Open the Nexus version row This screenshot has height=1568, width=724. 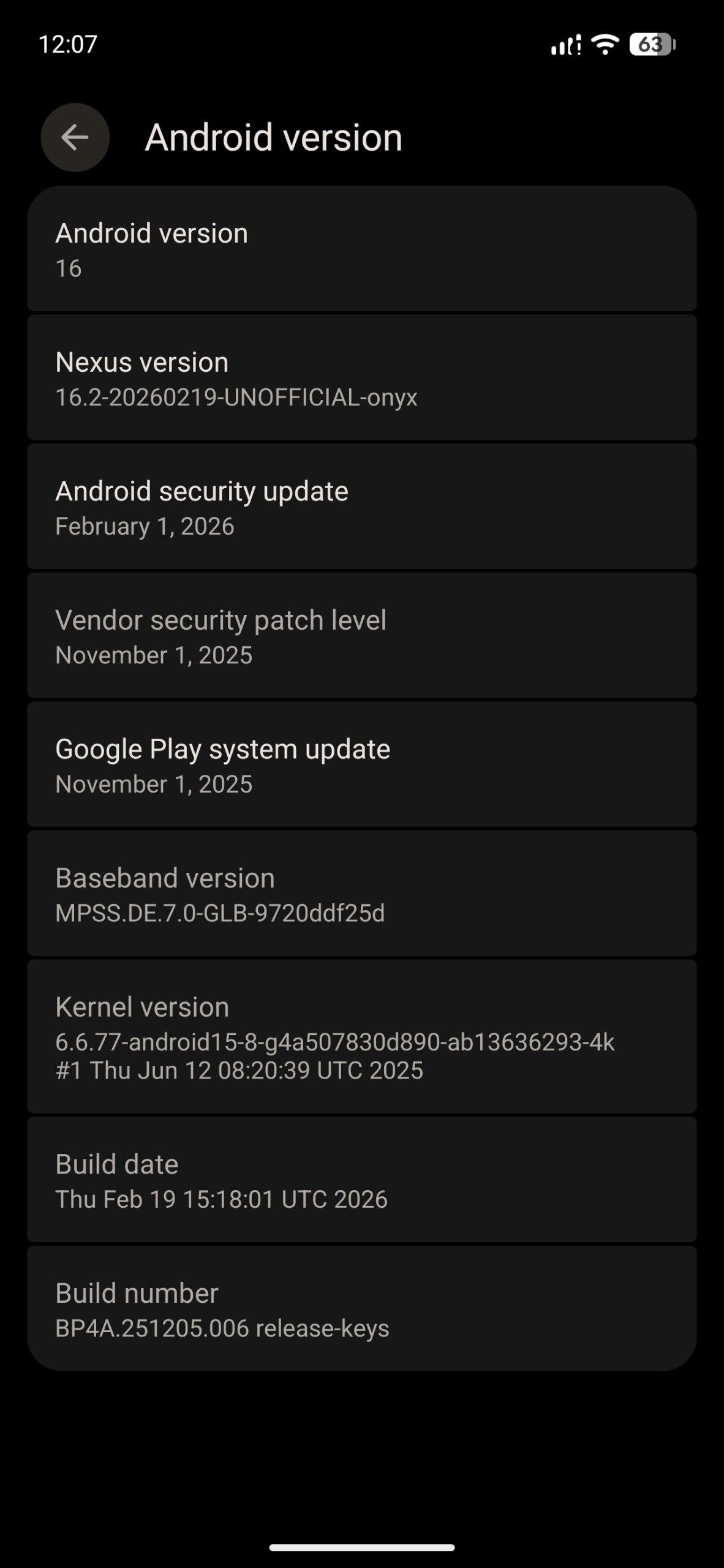coord(361,379)
